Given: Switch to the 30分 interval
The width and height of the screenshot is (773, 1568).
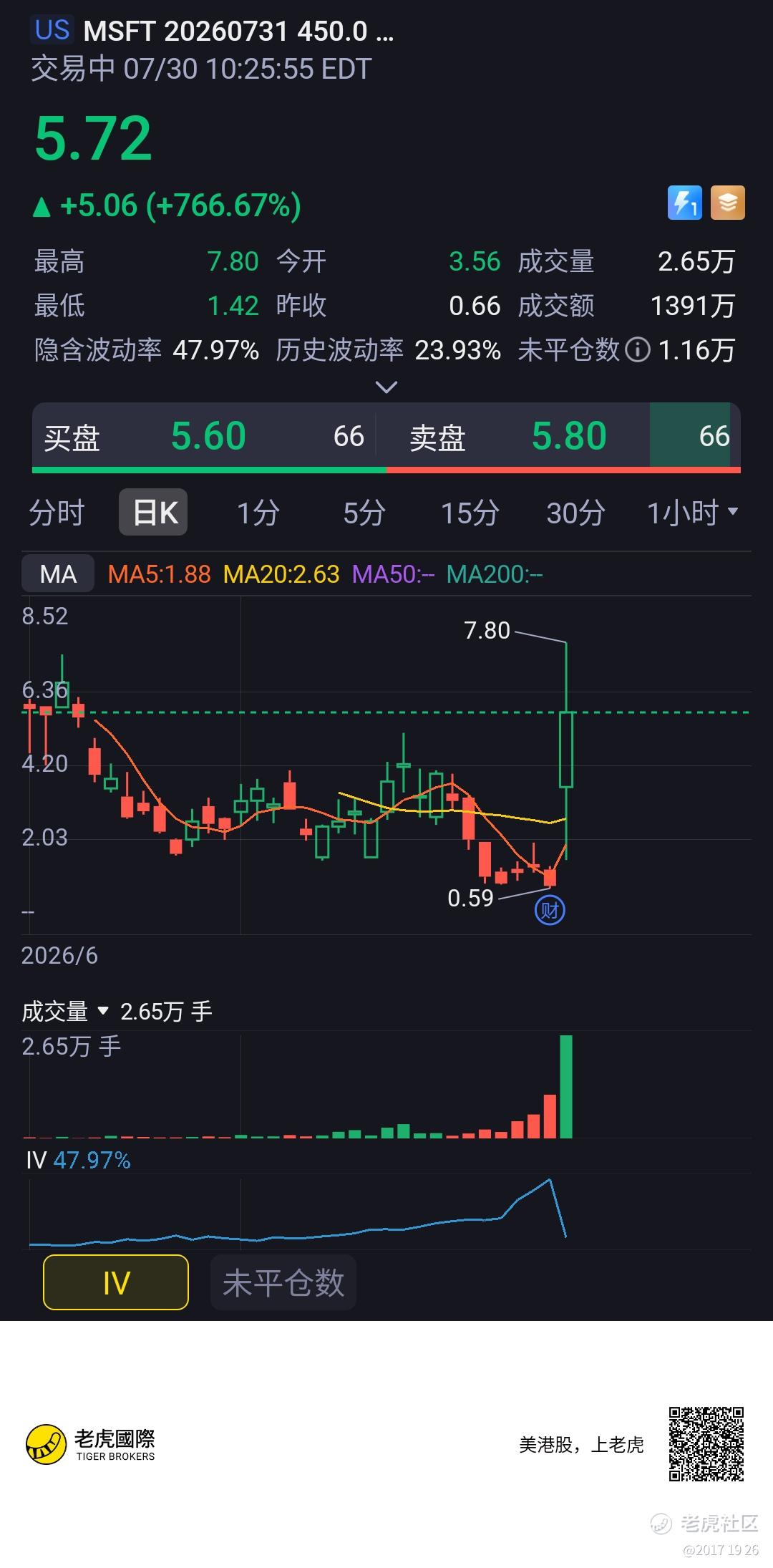Looking at the screenshot, I should pos(575,513).
